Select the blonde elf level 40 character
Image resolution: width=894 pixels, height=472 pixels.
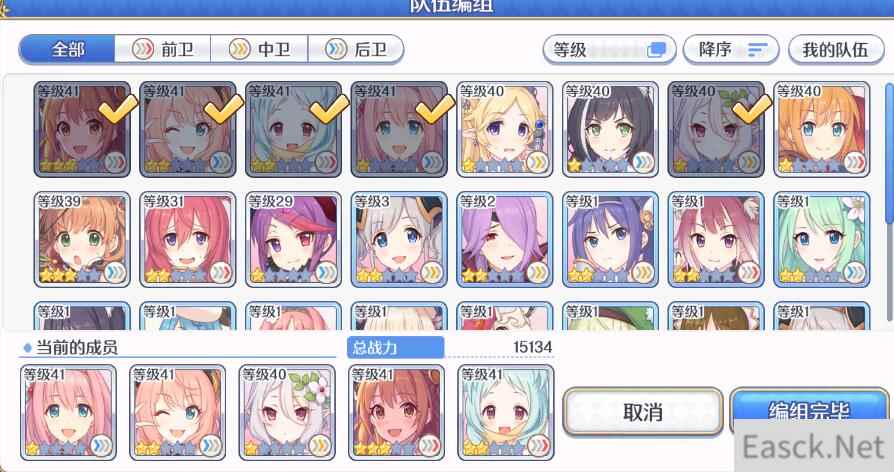pos(505,129)
